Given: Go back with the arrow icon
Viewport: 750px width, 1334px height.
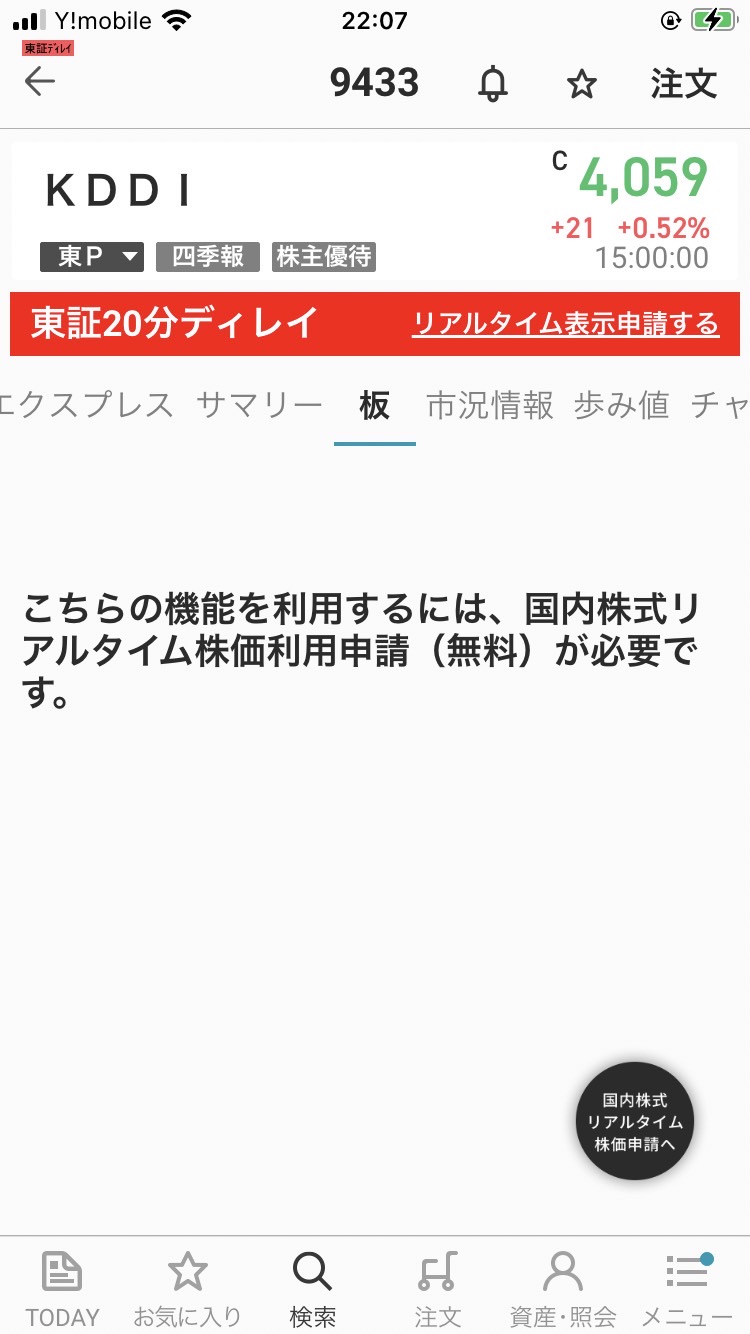Looking at the screenshot, I should [40, 82].
